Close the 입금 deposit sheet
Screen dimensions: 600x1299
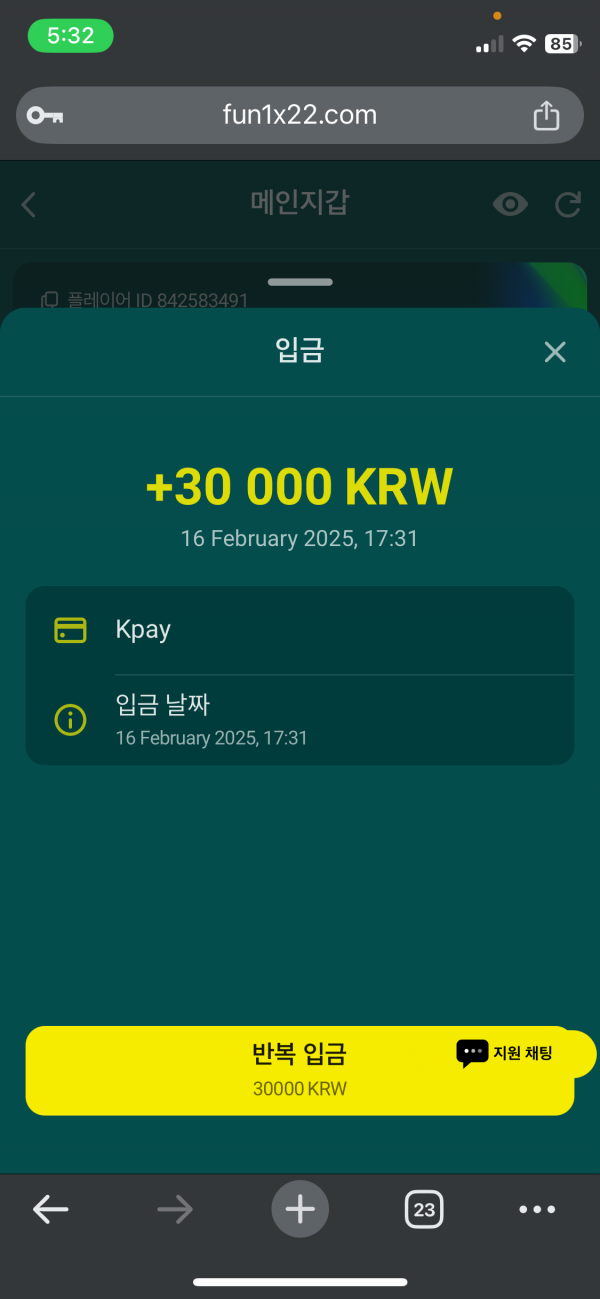pyautogui.click(x=554, y=352)
